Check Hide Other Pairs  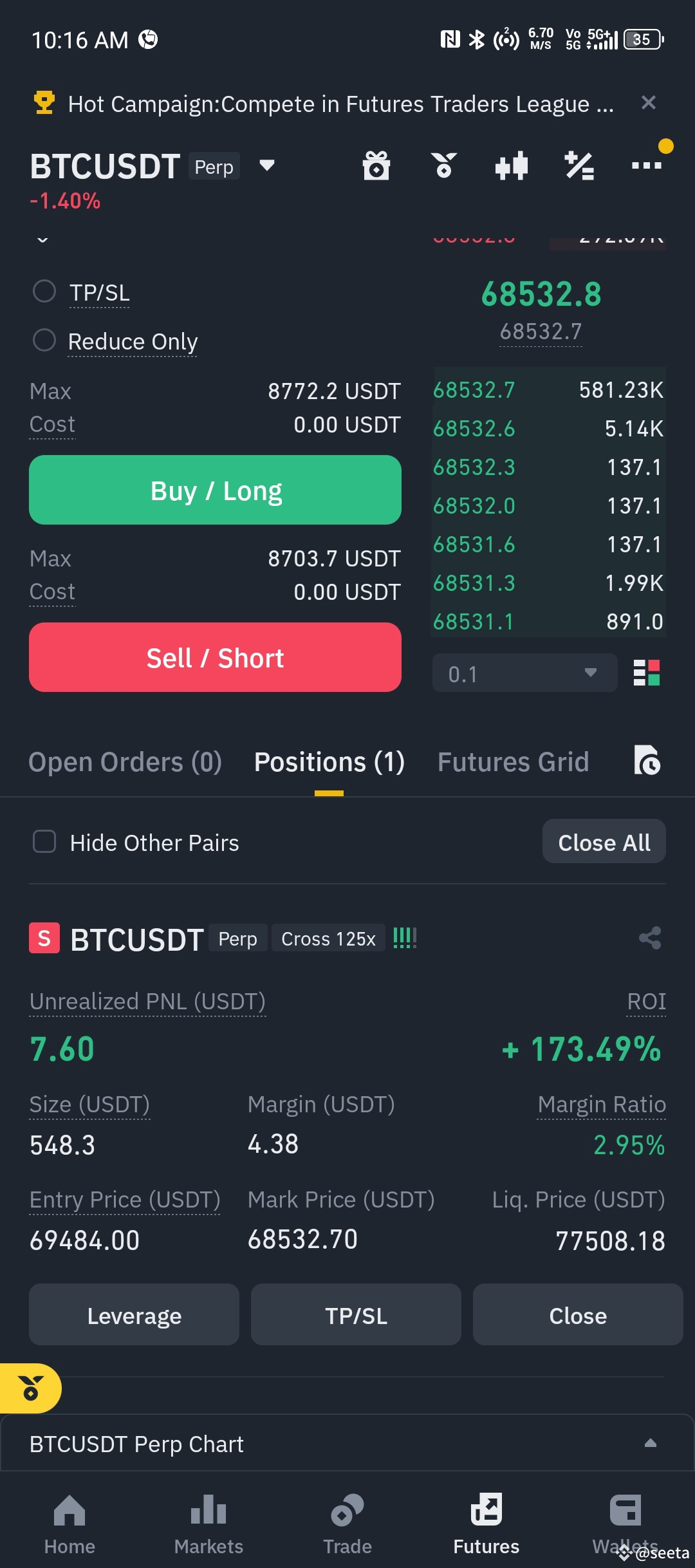(44, 841)
